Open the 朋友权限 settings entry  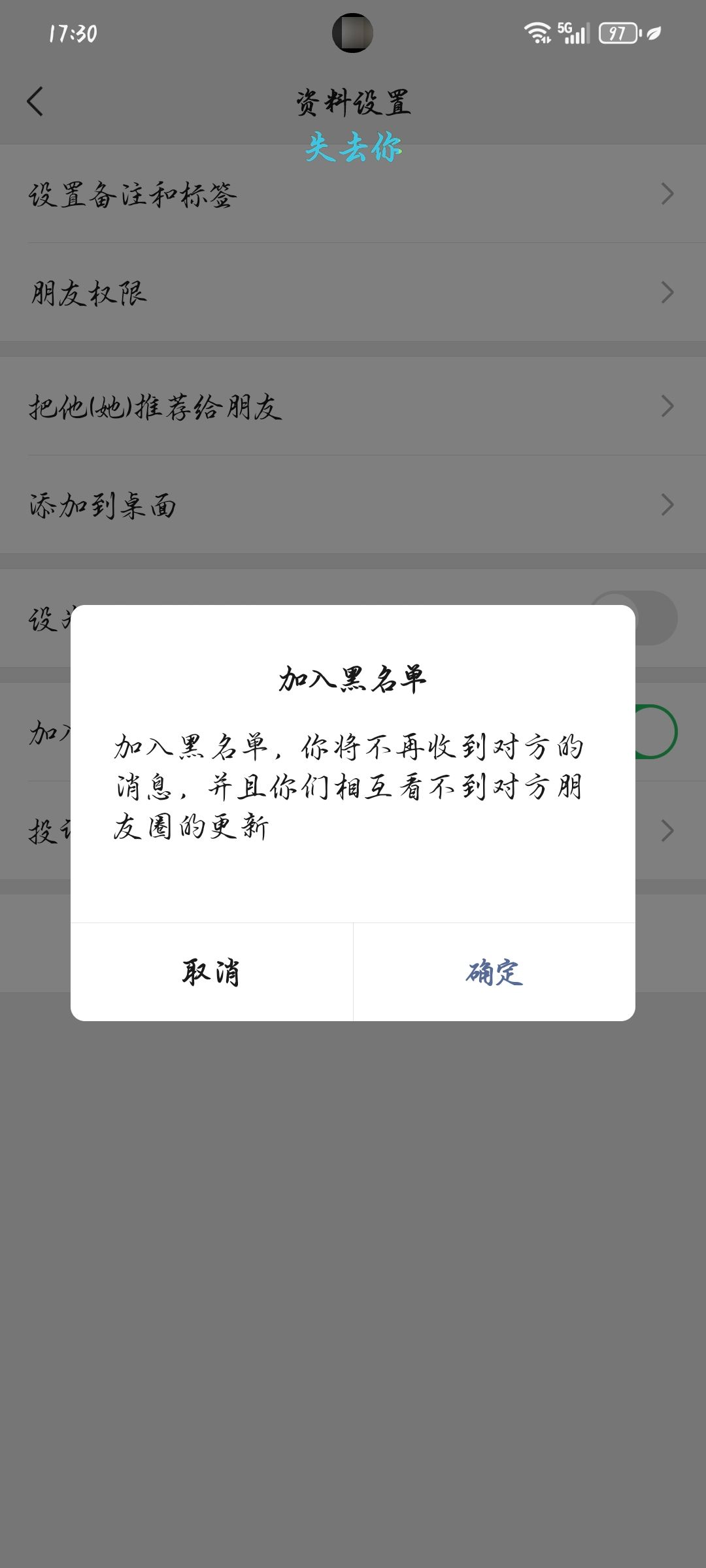tap(88, 292)
